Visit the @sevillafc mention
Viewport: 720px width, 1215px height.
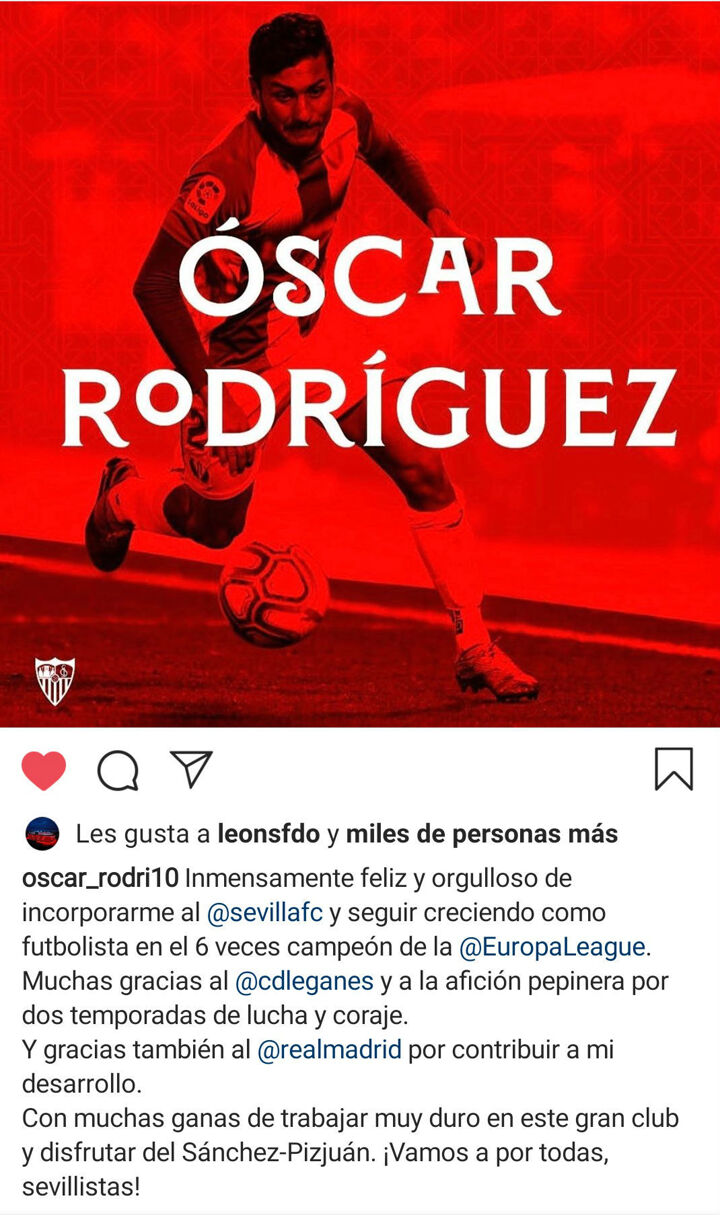(x=265, y=912)
